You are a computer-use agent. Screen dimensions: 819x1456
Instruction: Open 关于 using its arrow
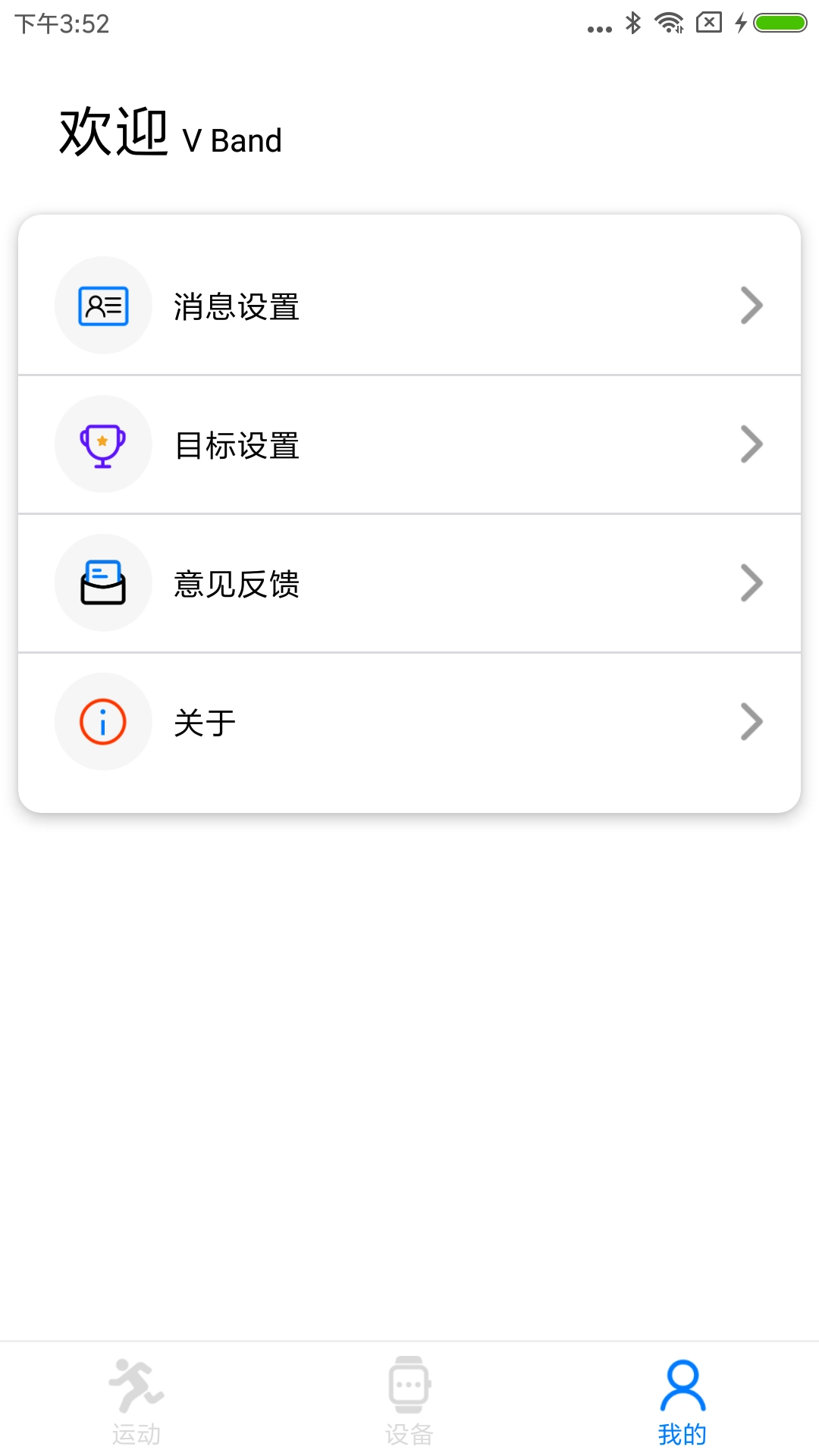(x=752, y=721)
